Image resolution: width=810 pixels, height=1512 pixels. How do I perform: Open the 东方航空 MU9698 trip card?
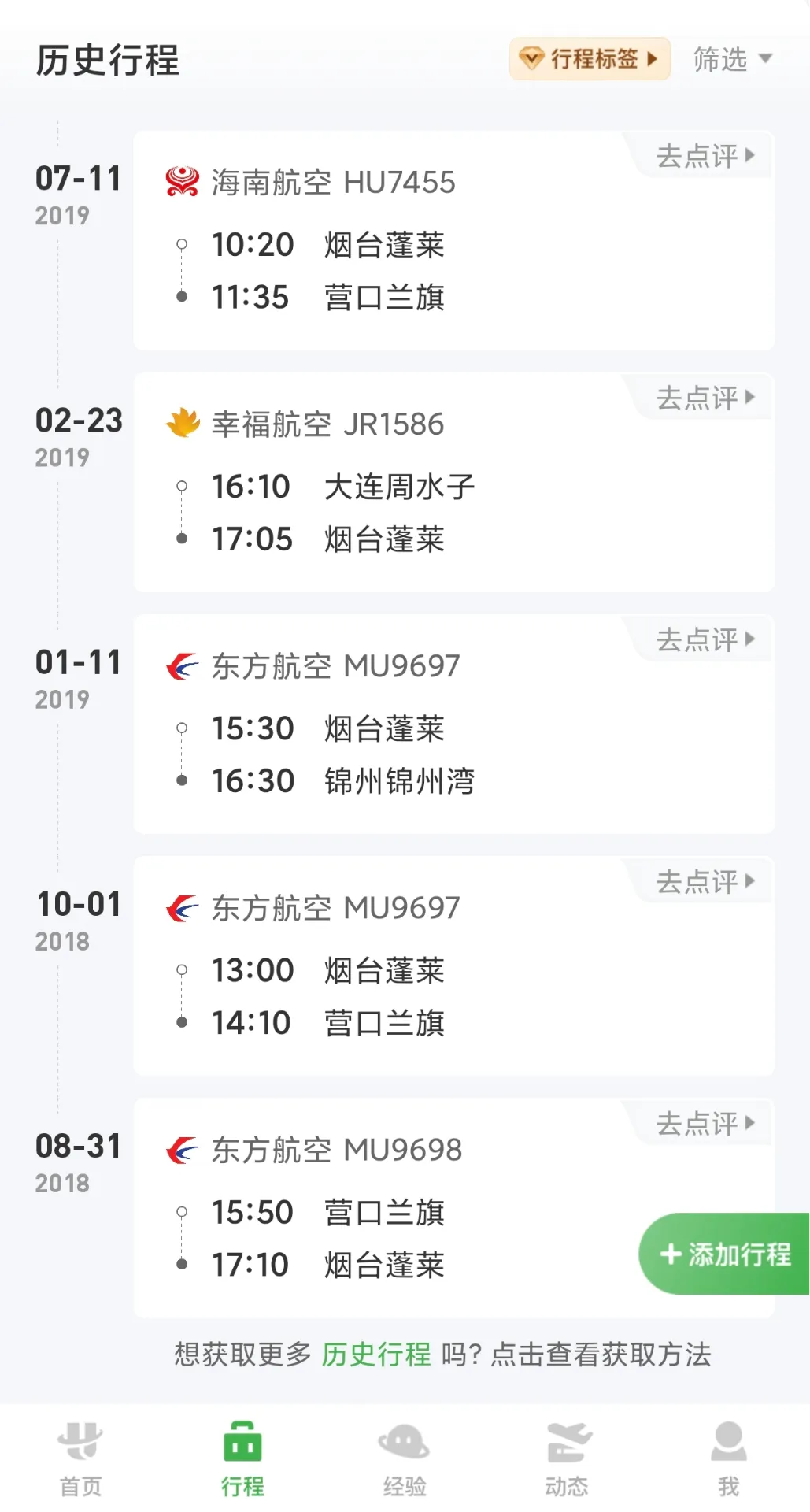coord(394,1207)
